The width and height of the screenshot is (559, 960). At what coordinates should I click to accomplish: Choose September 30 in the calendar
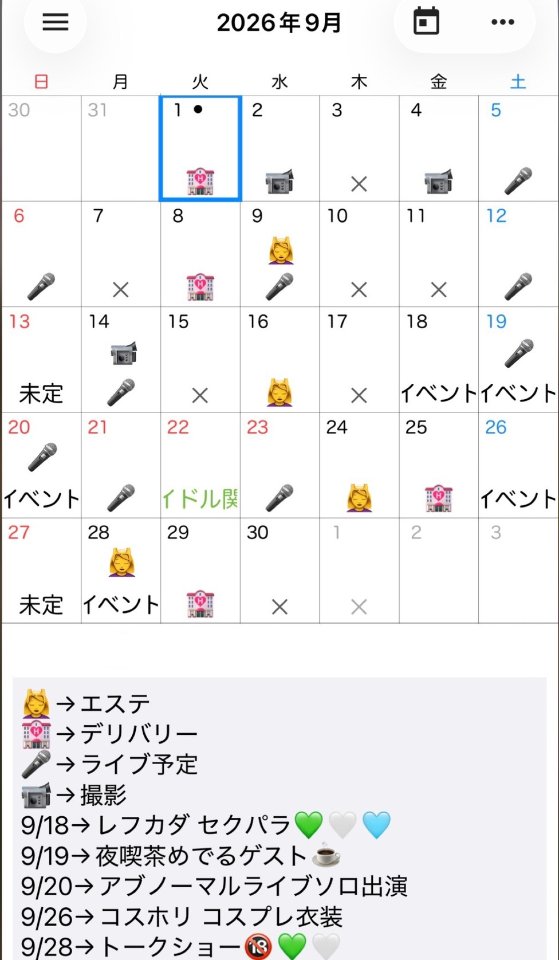pos(280,571)
